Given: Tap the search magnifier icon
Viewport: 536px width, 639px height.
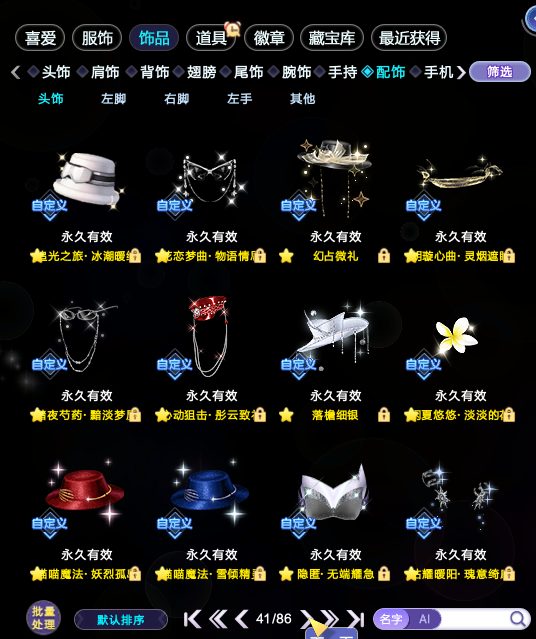Looking at the screenshot, I should pos(518,619).
